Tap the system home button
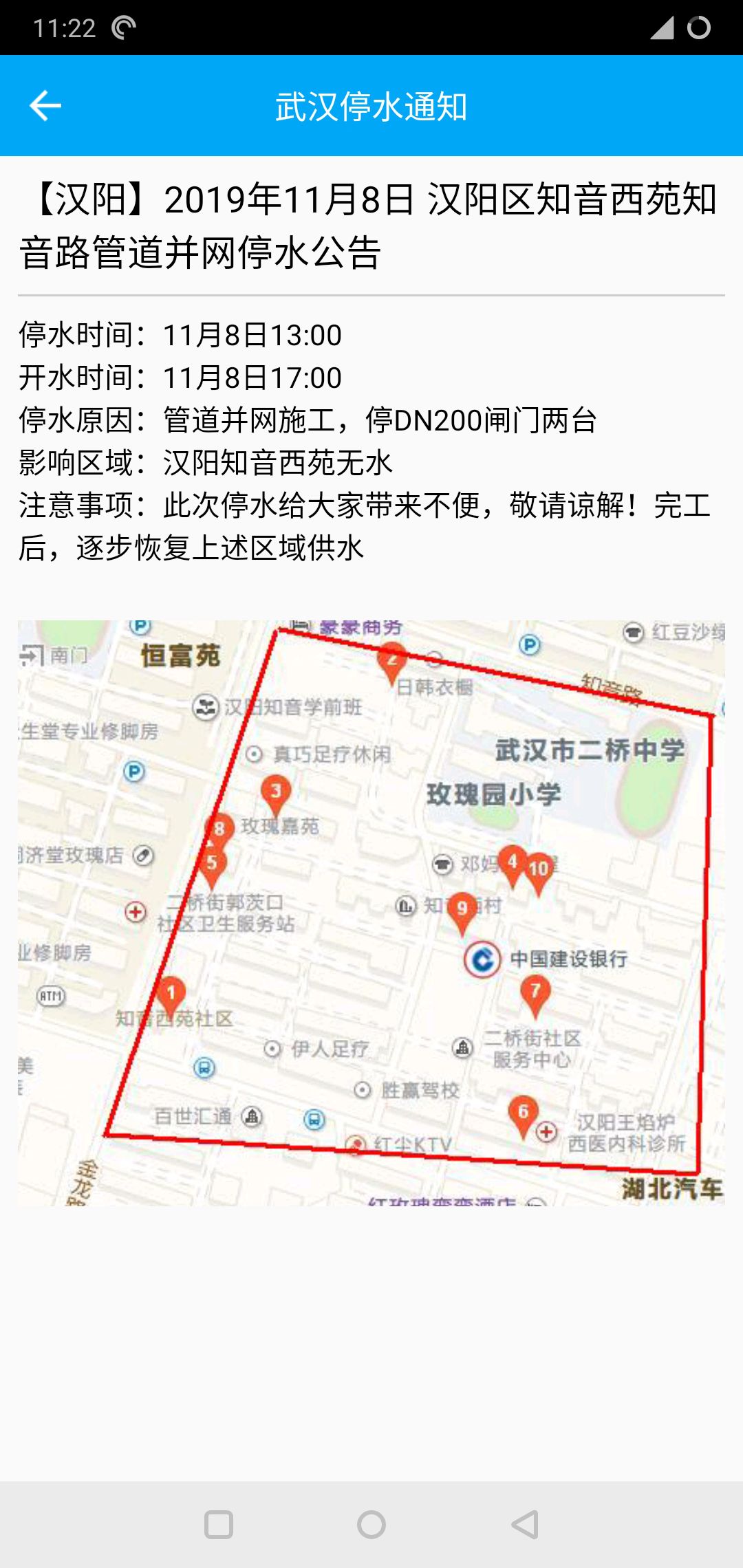The image size is (743, 1568). (x=371, y=1525)
